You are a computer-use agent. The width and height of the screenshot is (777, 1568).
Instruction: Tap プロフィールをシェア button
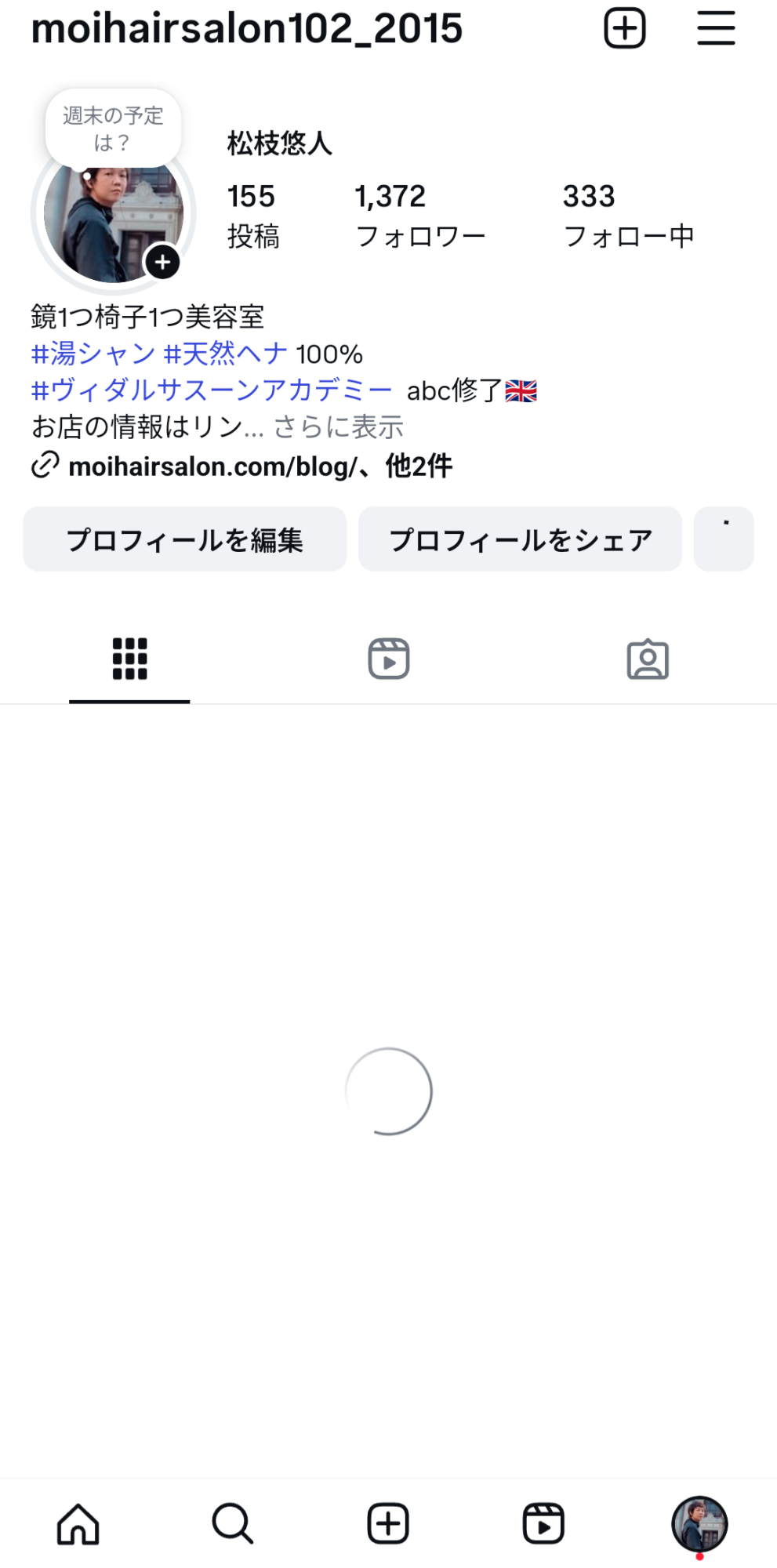pos(521,539)
